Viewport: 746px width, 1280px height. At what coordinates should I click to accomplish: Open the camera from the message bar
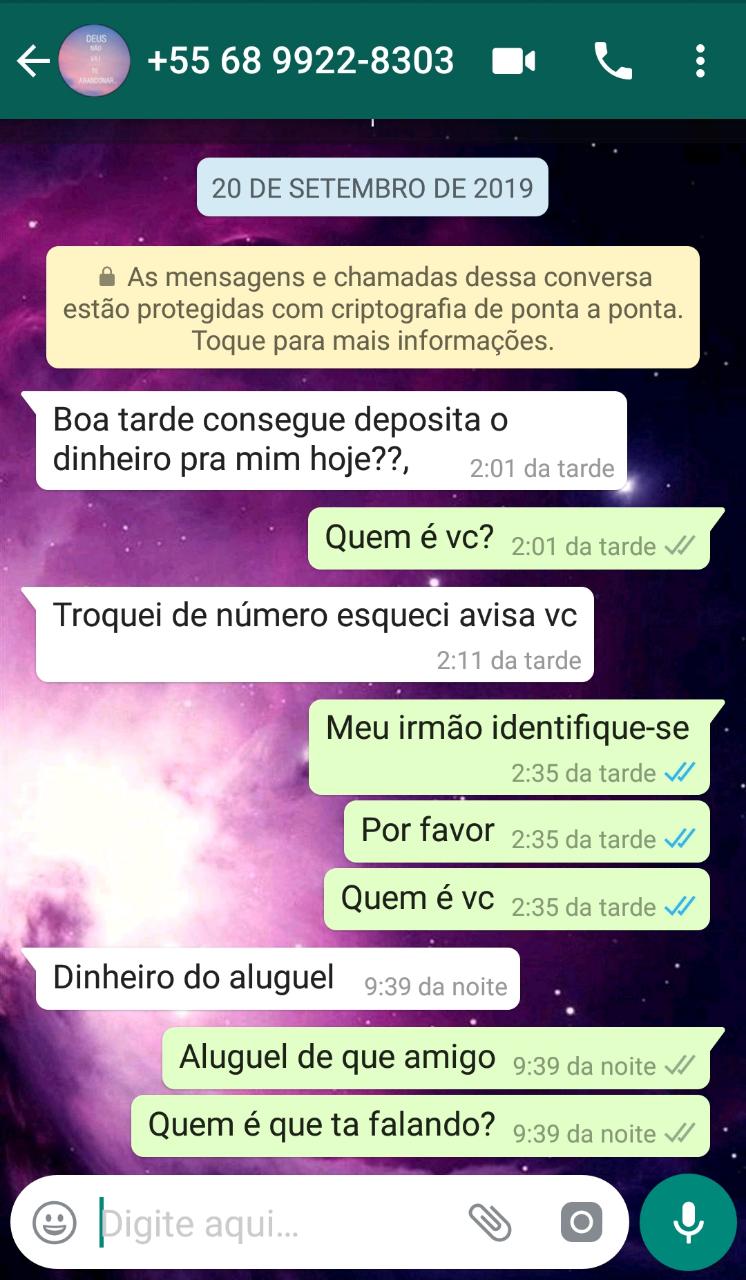[x=581, y=1222]
